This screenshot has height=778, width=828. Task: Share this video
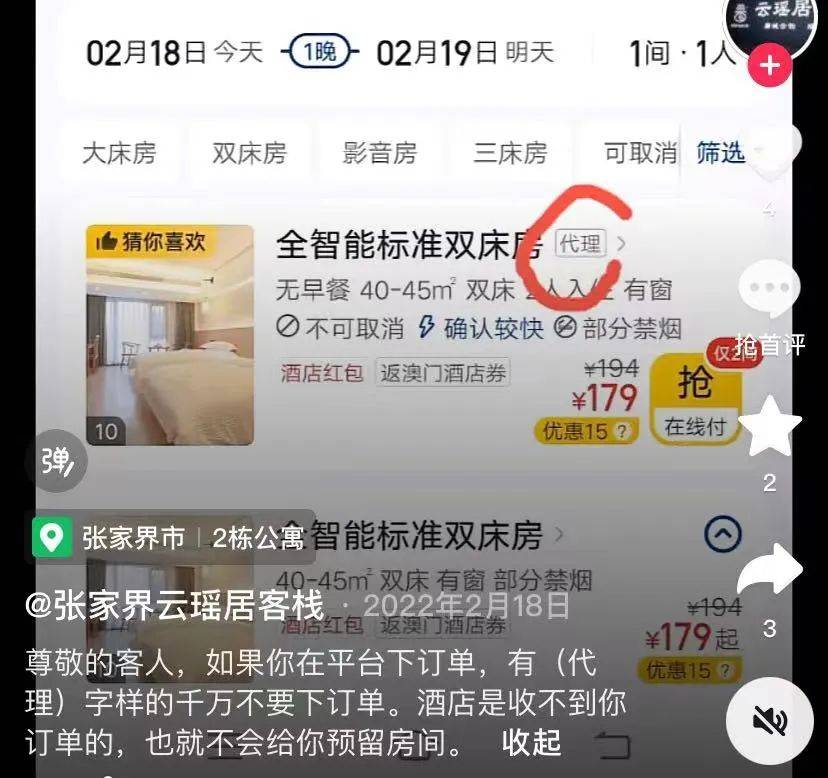(x=769, y=570)
